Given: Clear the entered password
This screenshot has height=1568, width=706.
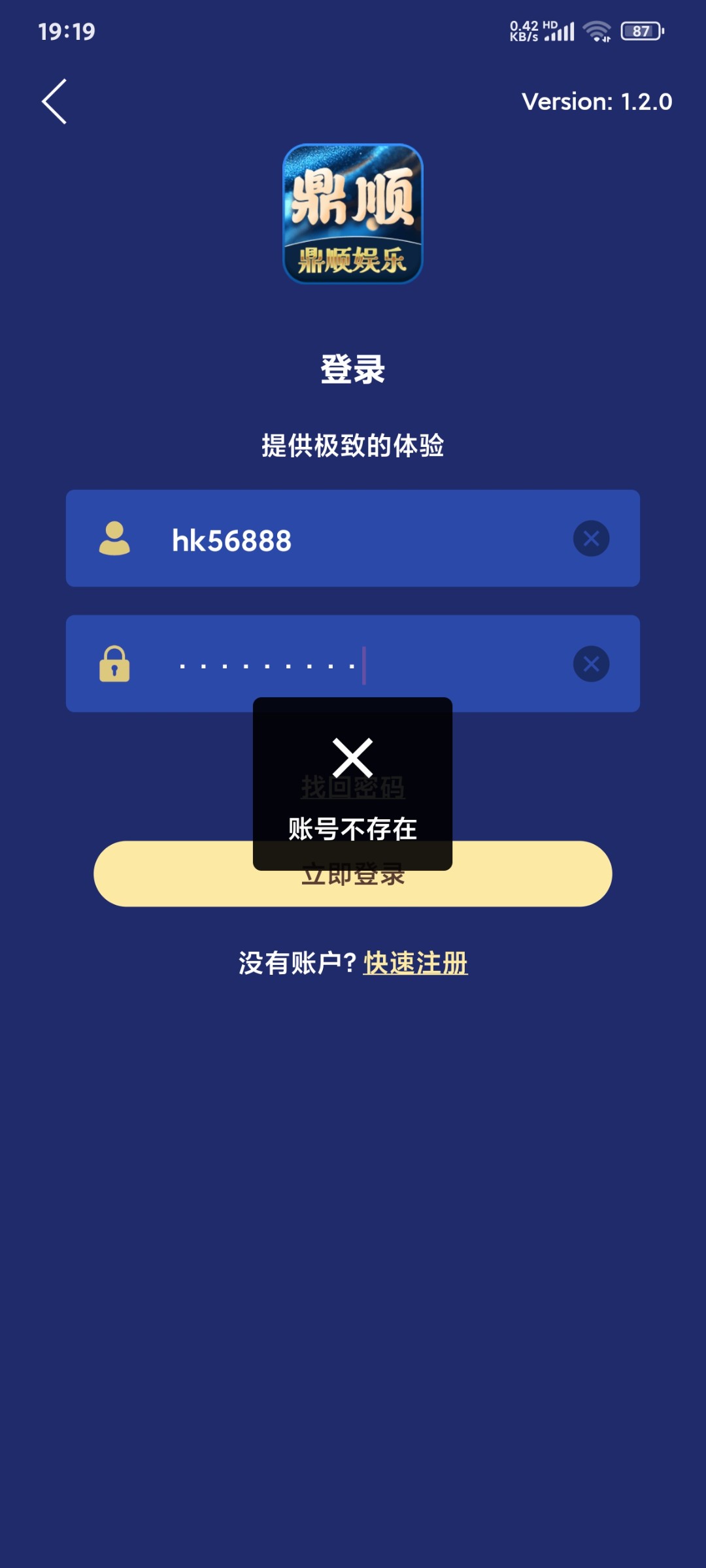Looking at the screenshot, I should [591, 664].
